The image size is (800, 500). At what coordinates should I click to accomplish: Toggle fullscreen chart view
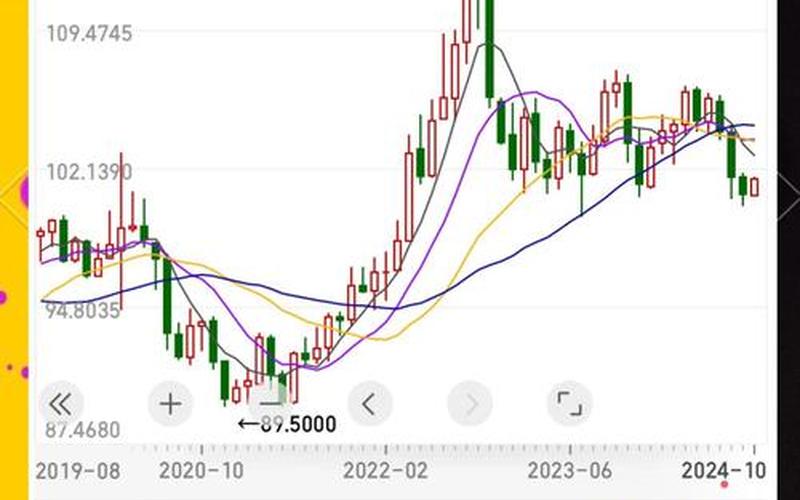coord(569,404)
